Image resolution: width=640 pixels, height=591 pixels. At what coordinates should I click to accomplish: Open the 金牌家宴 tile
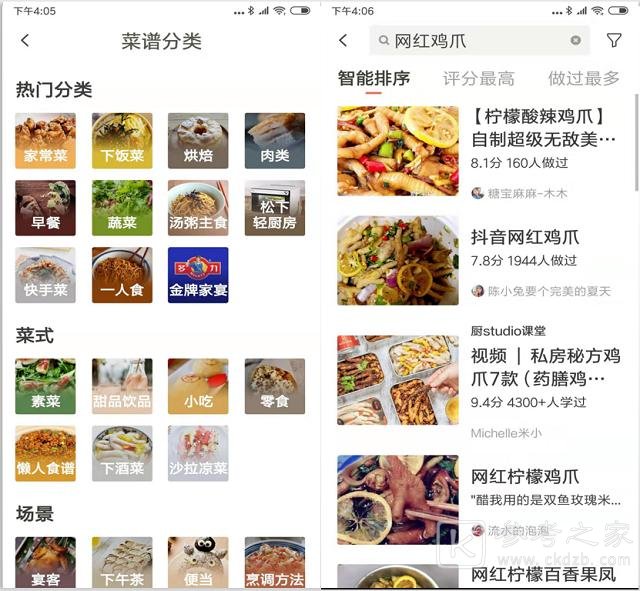click(x=198, y=275)
